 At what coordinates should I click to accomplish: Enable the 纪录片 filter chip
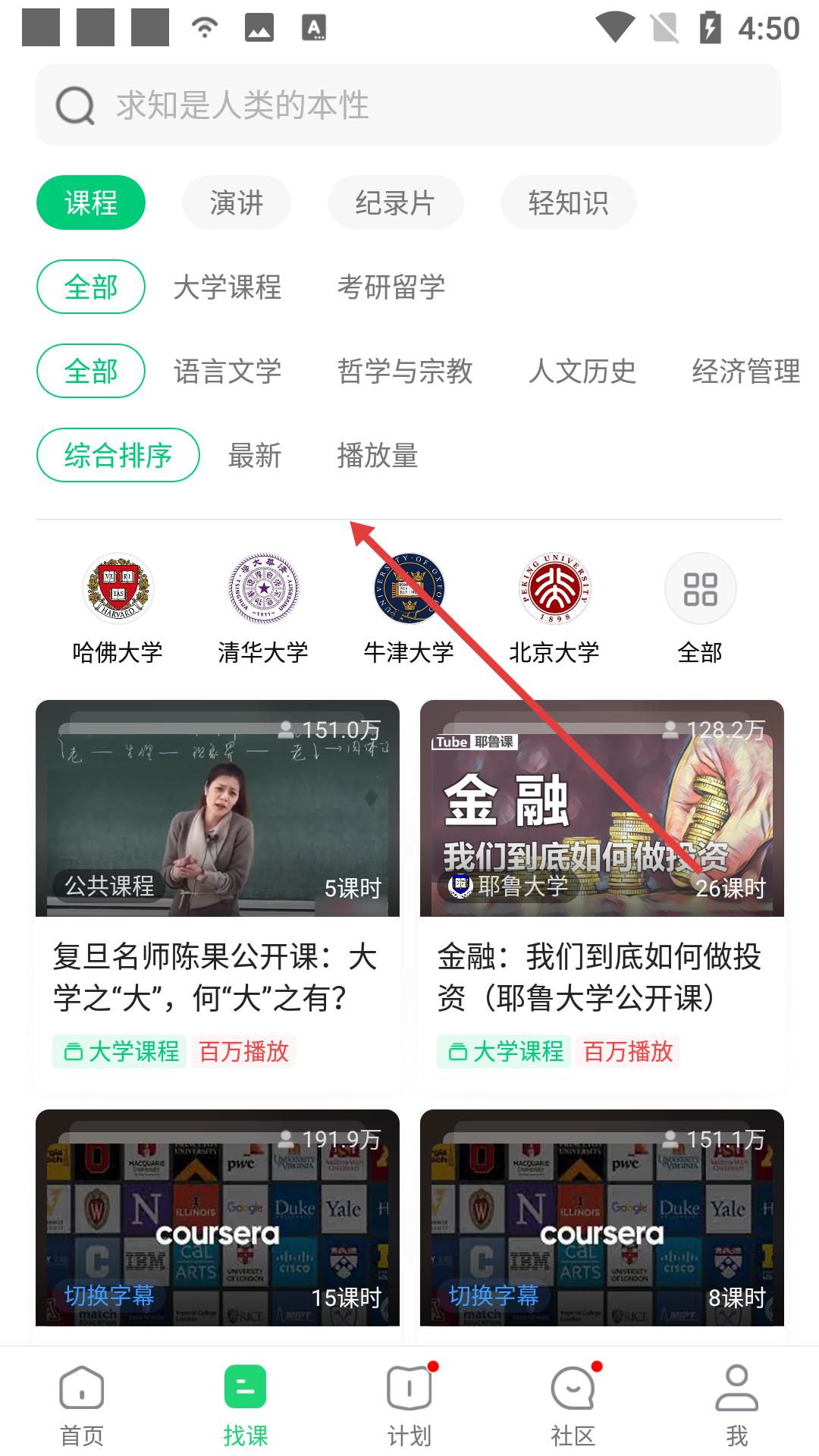point(395,202)
